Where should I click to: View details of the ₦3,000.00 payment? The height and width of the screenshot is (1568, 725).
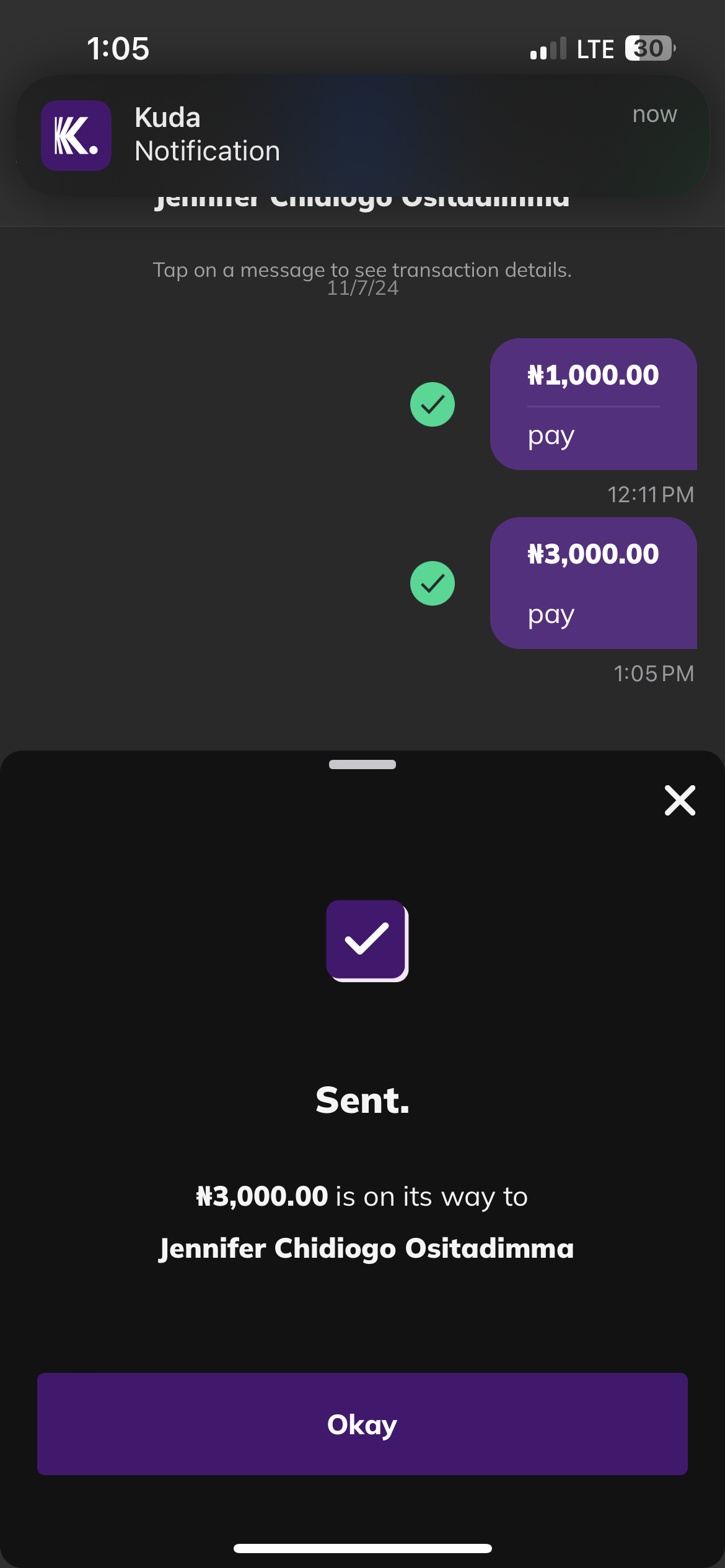coord(593,583)
